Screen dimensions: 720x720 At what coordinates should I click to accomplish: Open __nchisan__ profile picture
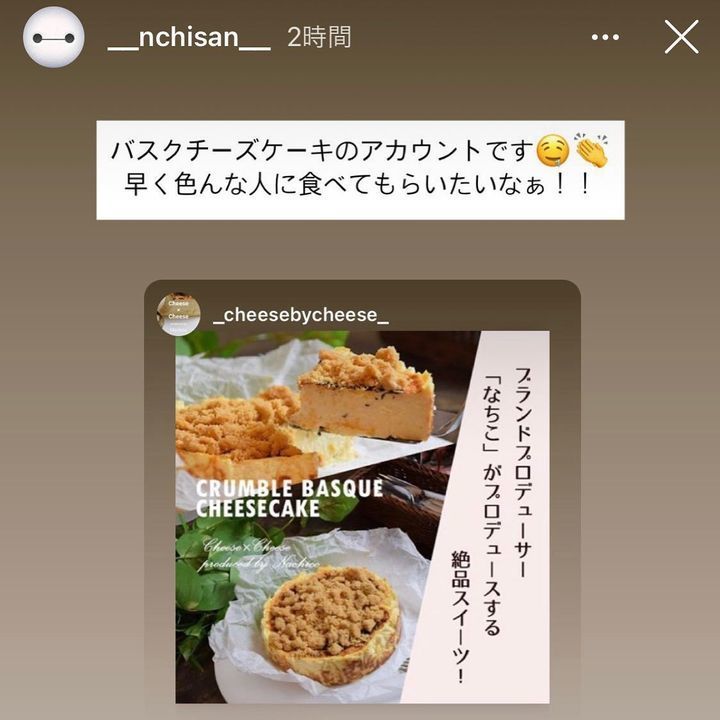click(x=53, y=37)
